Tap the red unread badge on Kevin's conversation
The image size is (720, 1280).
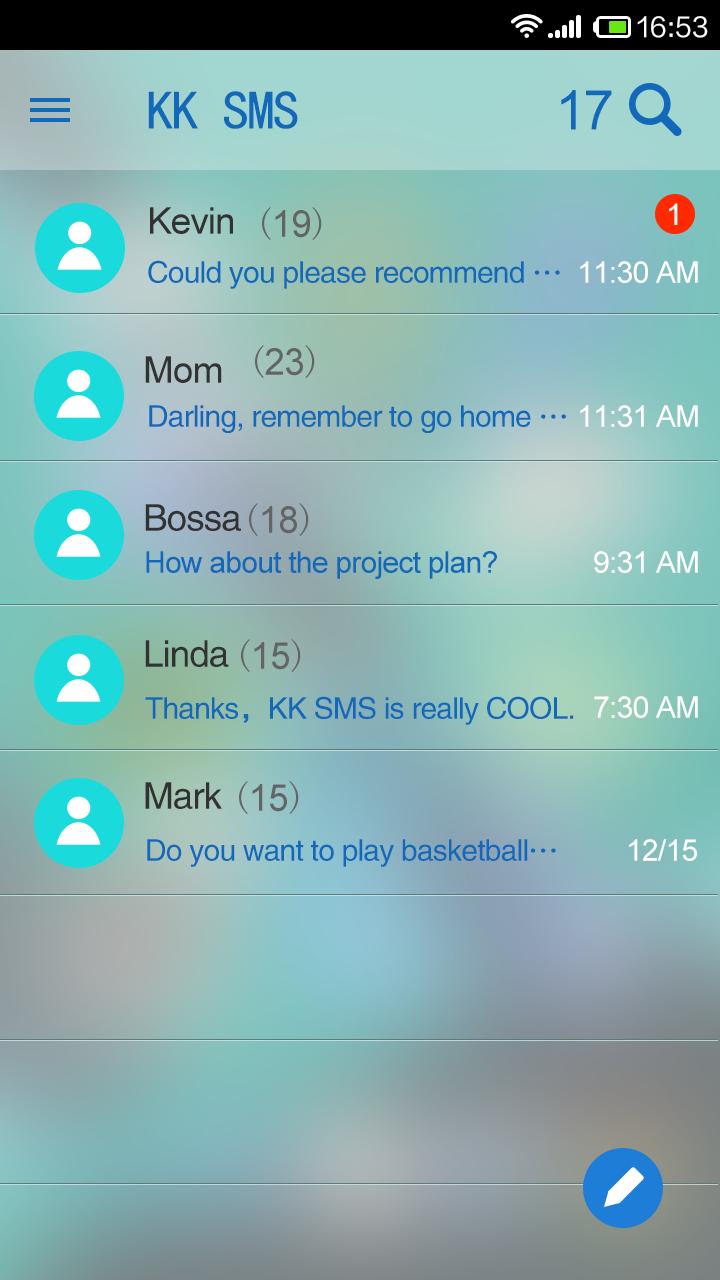(674, 214)
